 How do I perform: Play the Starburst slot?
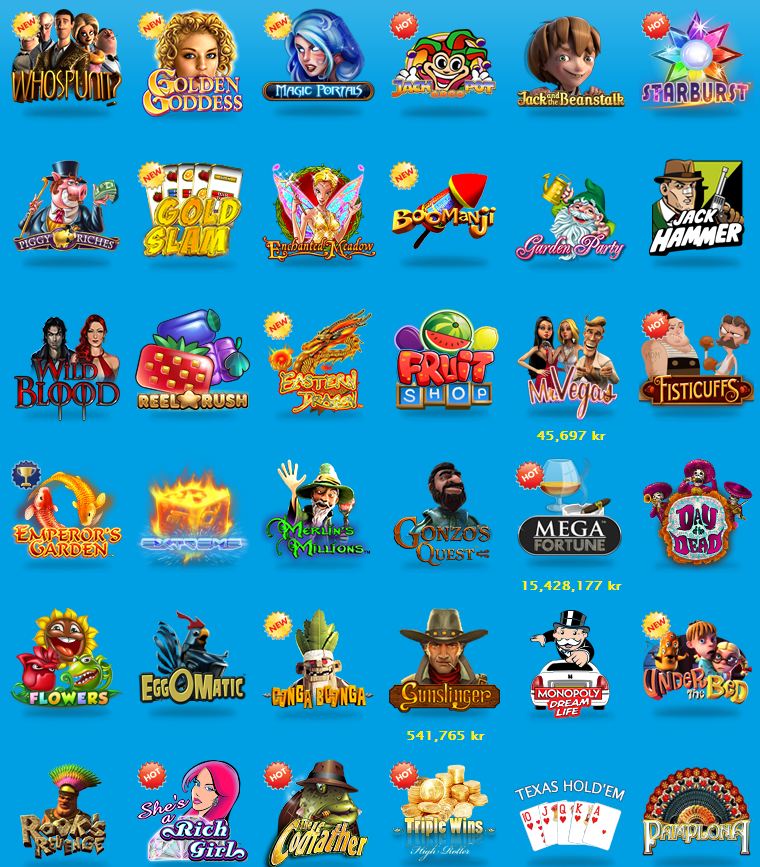[x=696, y=60]
